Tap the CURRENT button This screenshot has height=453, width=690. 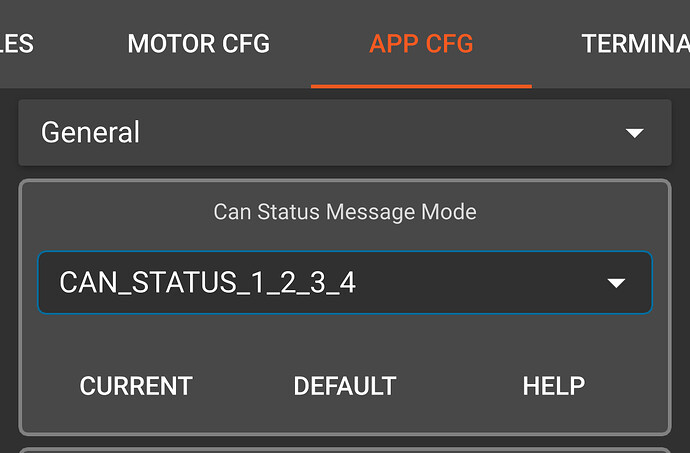point(136,386)
